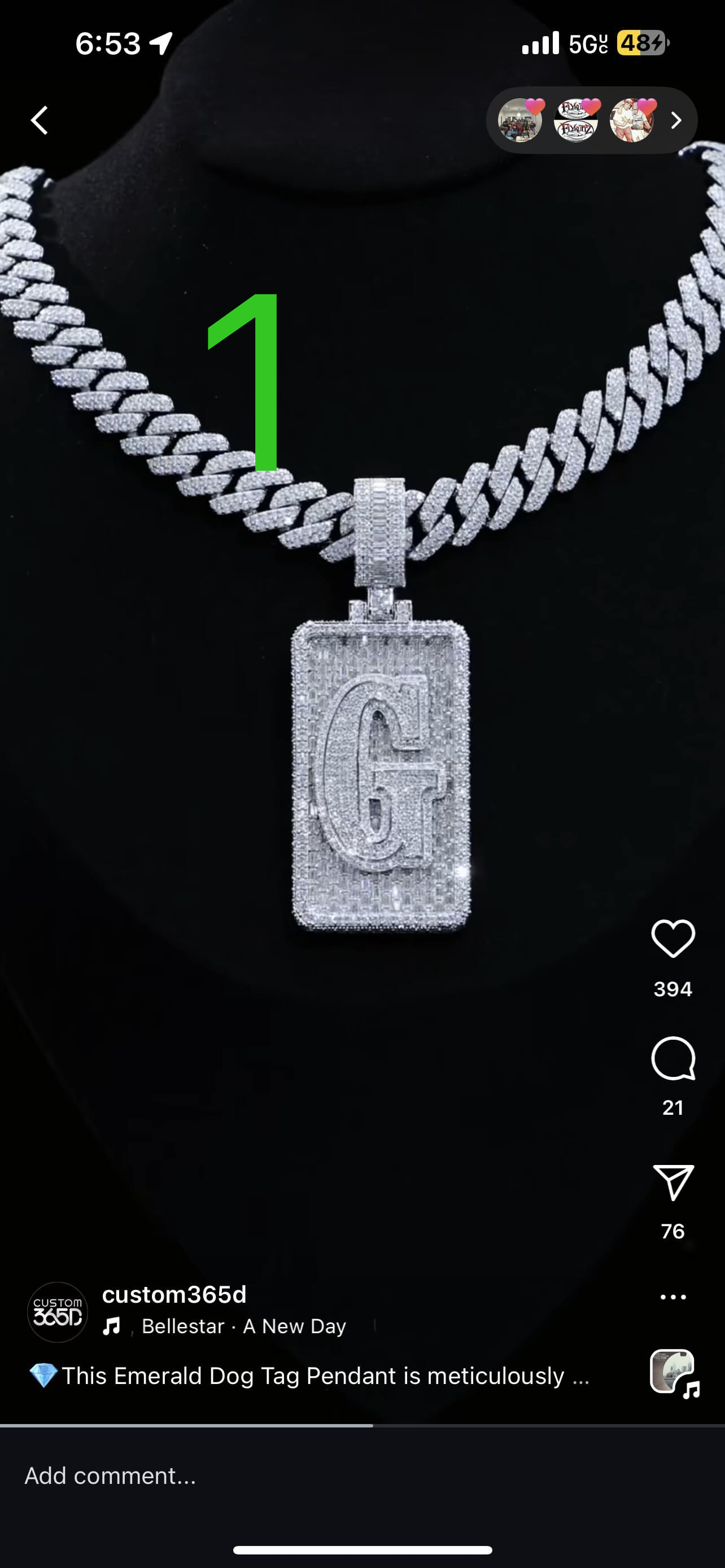Like this reel with the heart
Image resolution: width=725 pixels, height=1568 pixels.
[672, 938]
